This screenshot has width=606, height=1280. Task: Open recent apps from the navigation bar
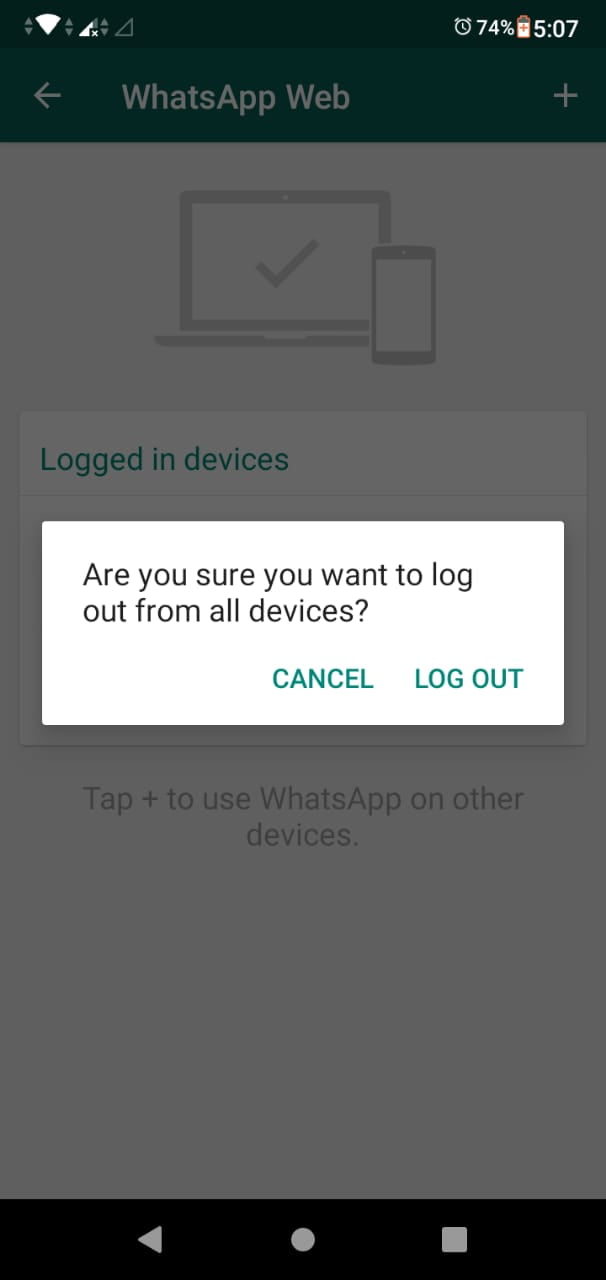pos(454,1240)
